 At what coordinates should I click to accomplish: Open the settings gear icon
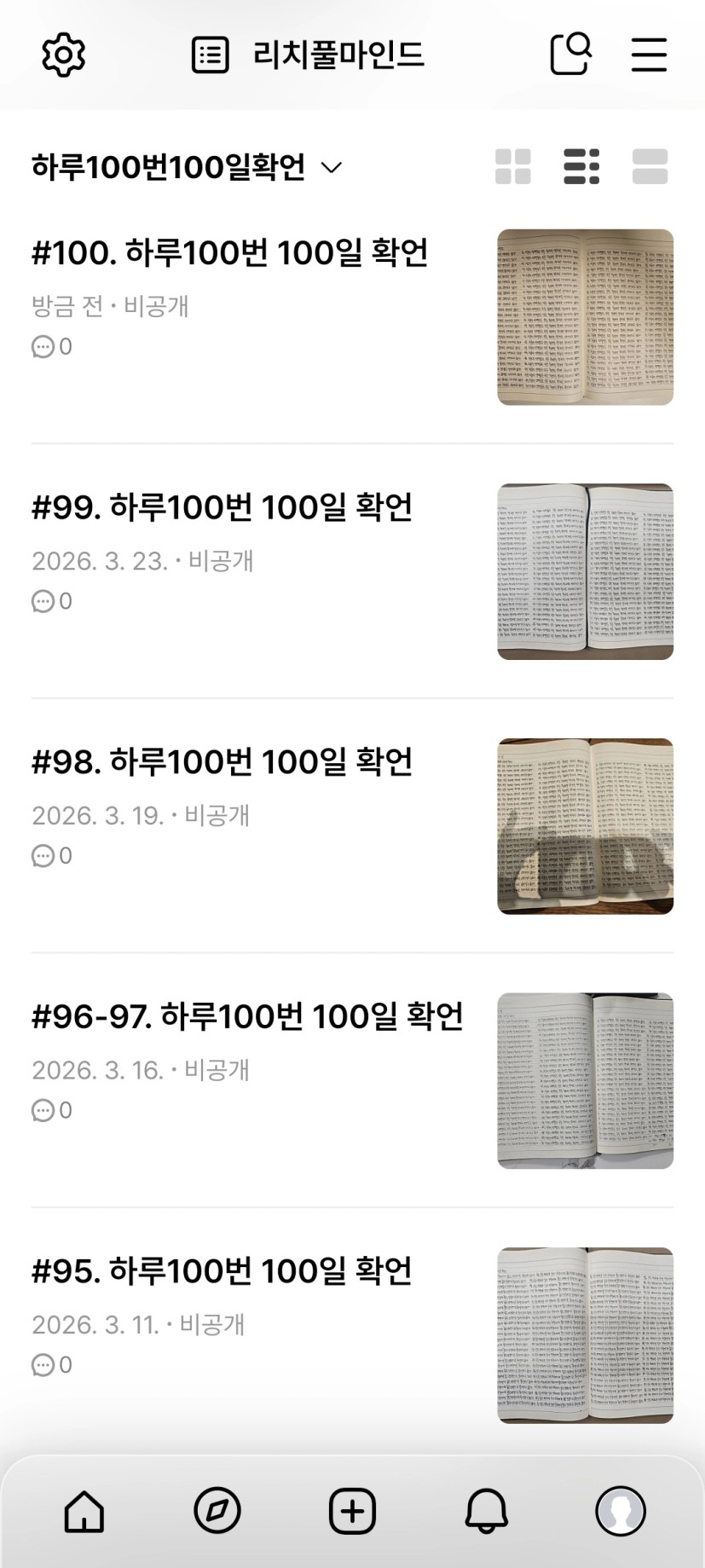point(64,55)
